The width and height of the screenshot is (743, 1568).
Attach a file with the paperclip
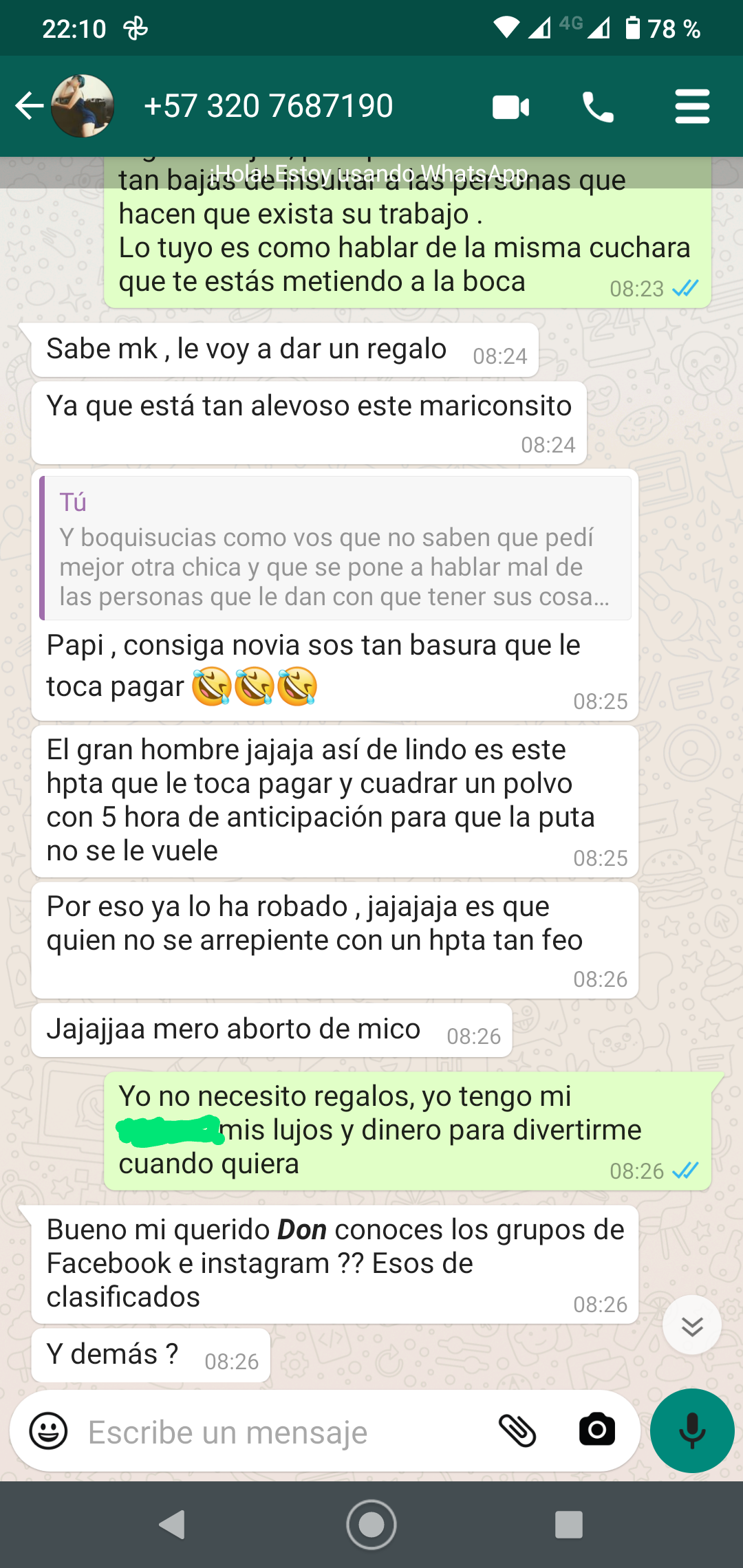click(517, 1431)
